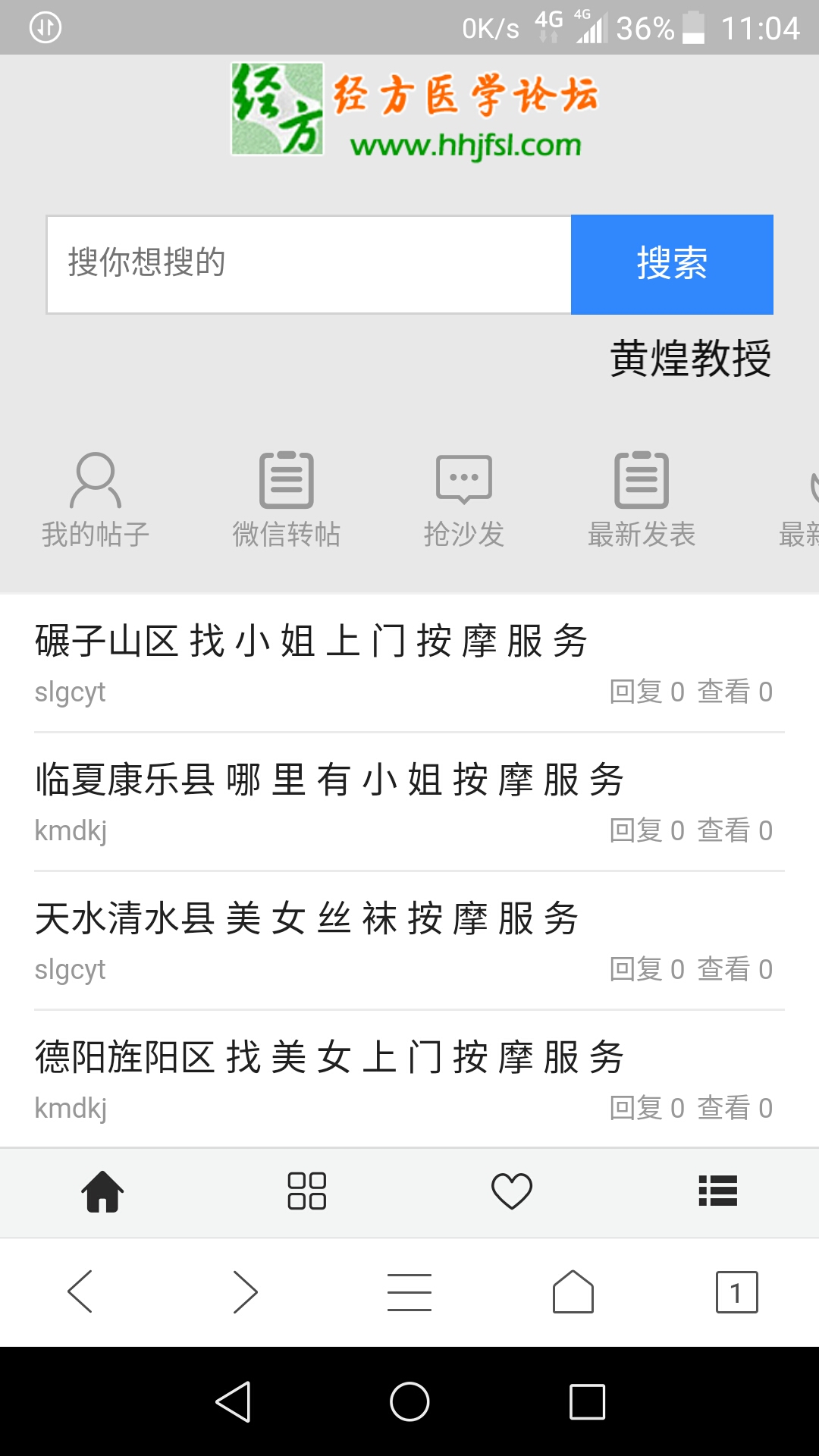Open the post starting with 天水清水县
The image size is (819, 1456).
pyautogui.click(x=307, y=919)
